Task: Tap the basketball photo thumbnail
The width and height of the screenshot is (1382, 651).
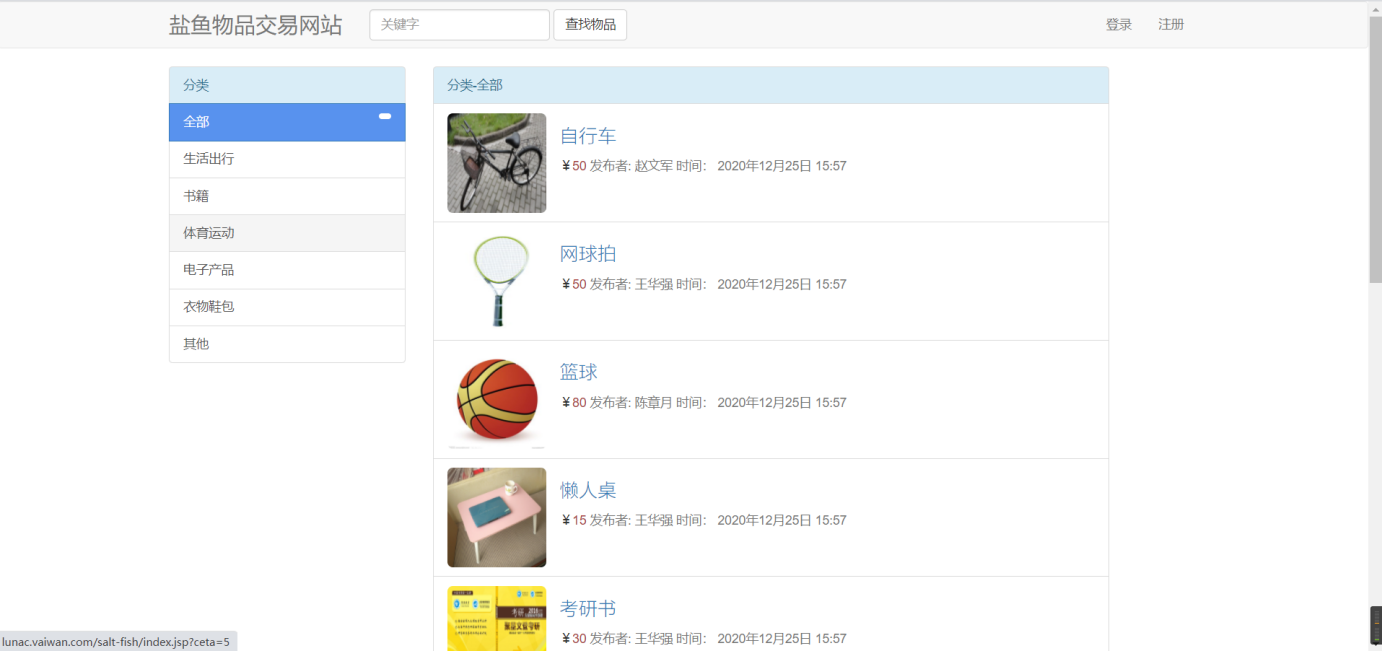Action: [496, 399]
